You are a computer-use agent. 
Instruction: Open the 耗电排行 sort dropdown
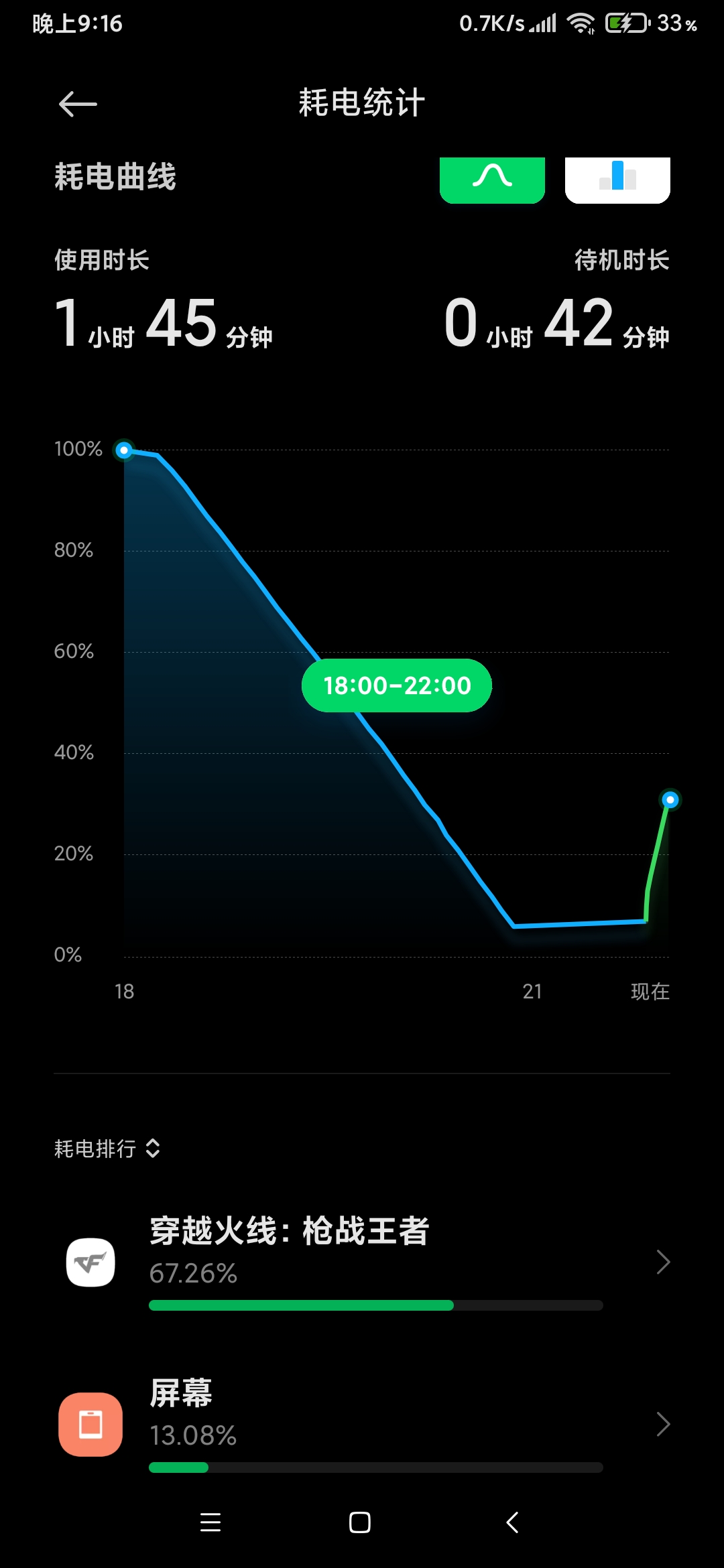point(107,1149)
